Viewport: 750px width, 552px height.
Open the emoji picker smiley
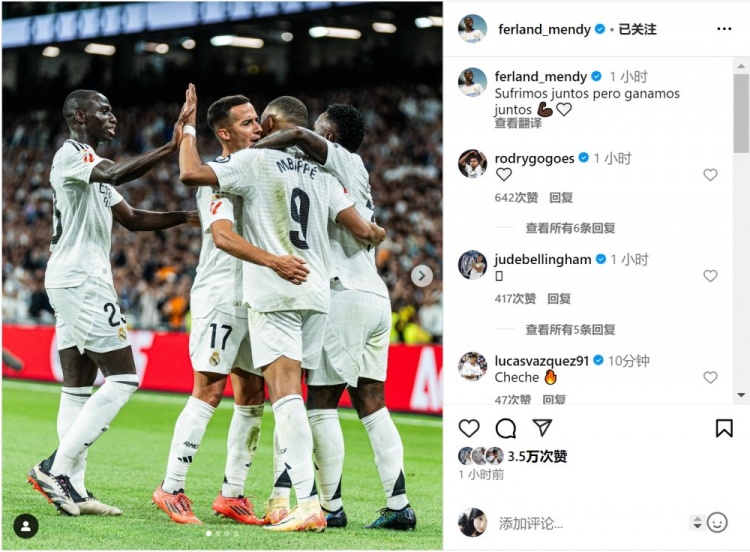coord(717,522)
